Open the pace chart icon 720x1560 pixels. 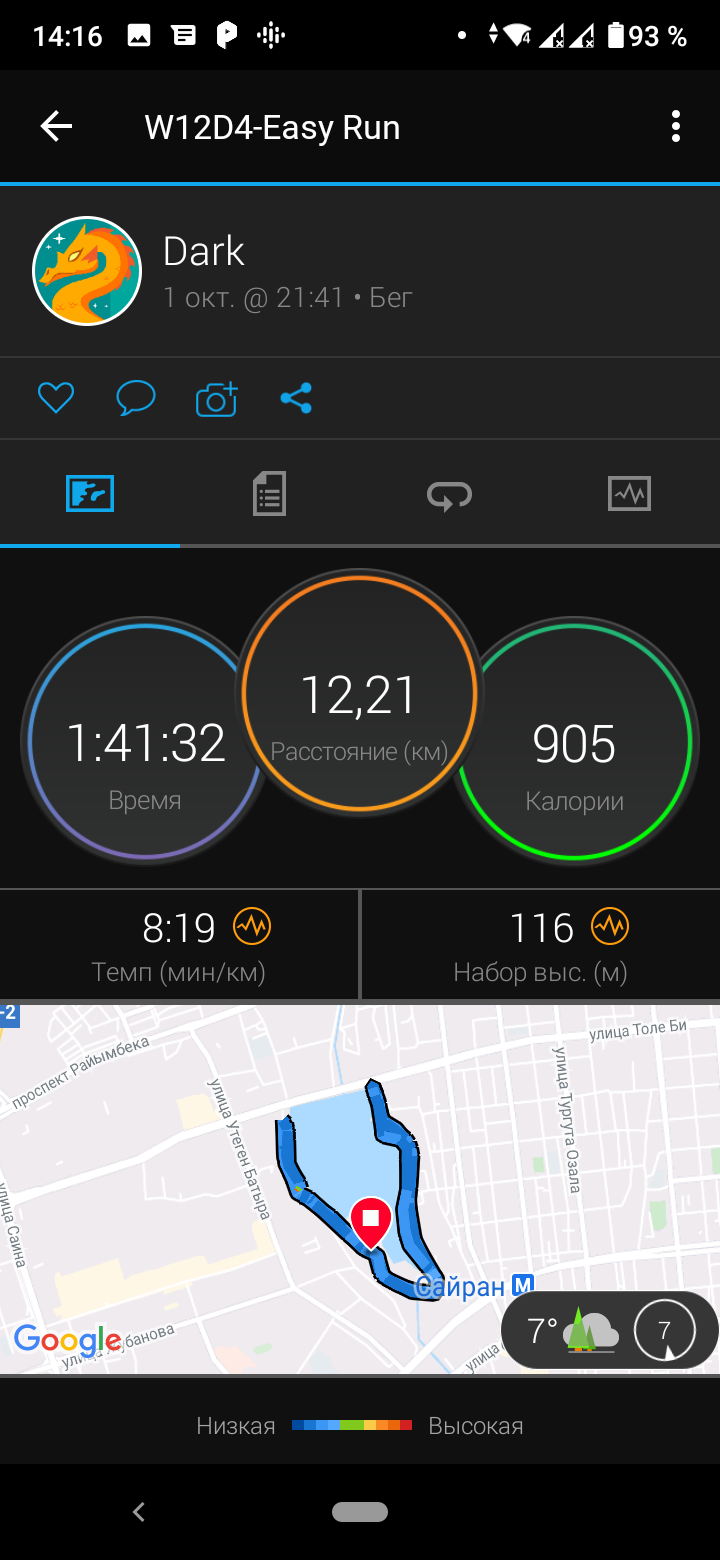click(252, 928)
